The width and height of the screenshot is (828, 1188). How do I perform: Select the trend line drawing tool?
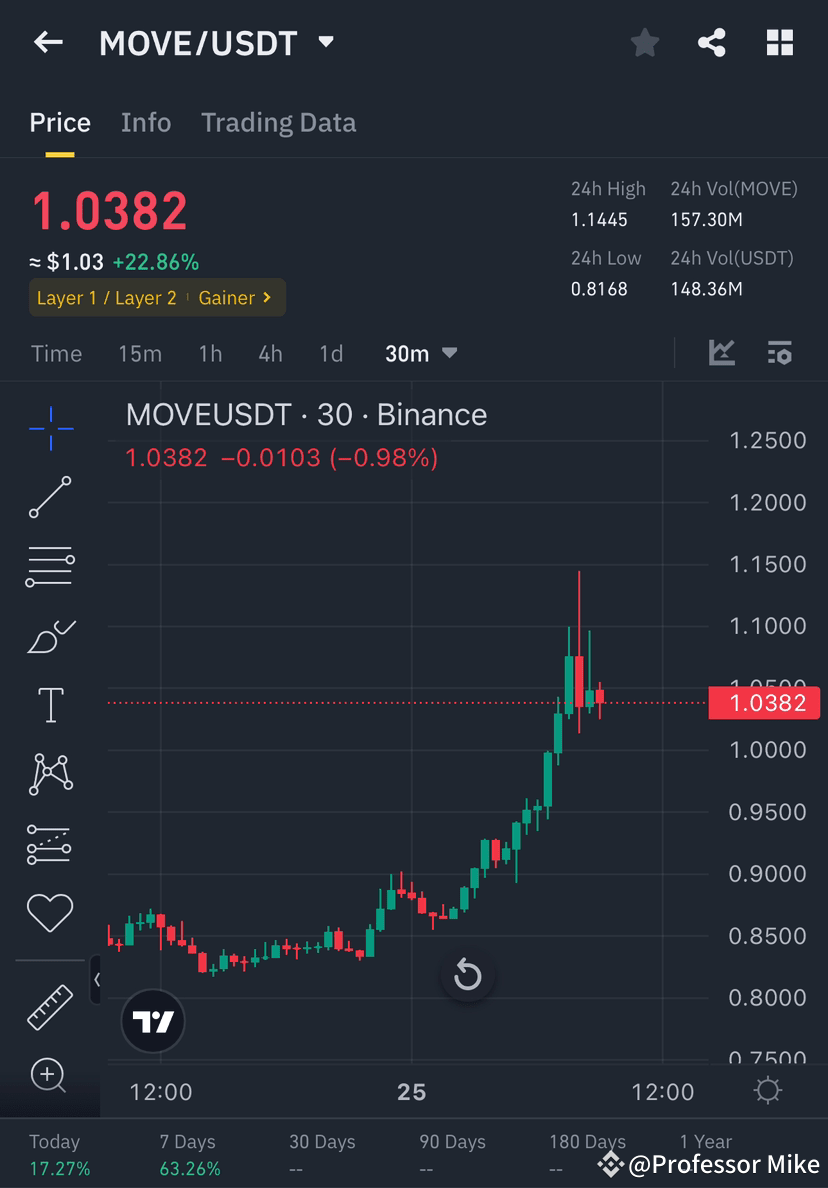(50, 497)
